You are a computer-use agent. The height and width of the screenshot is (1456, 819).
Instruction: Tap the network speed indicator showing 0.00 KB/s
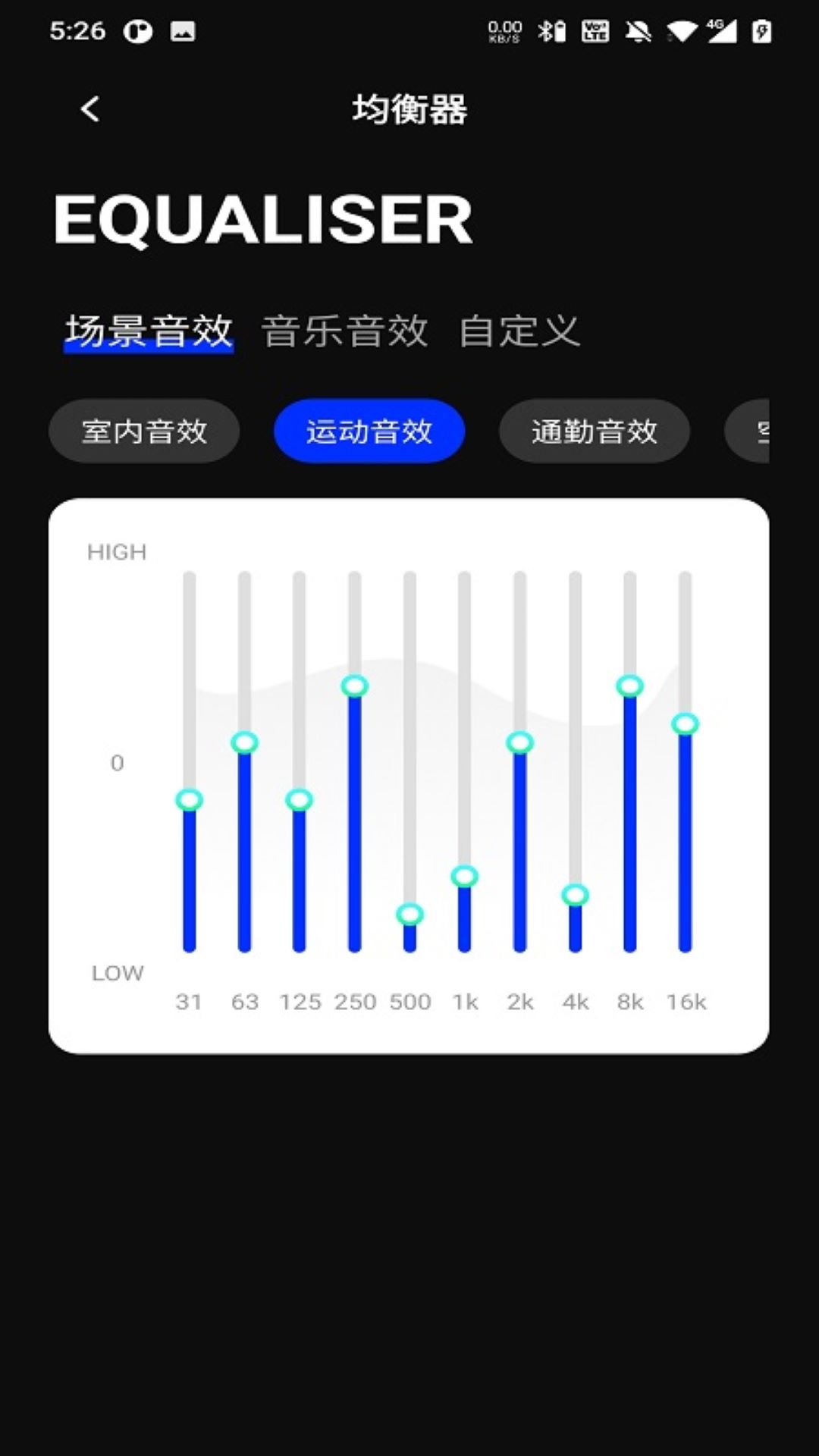pos(504,30)
